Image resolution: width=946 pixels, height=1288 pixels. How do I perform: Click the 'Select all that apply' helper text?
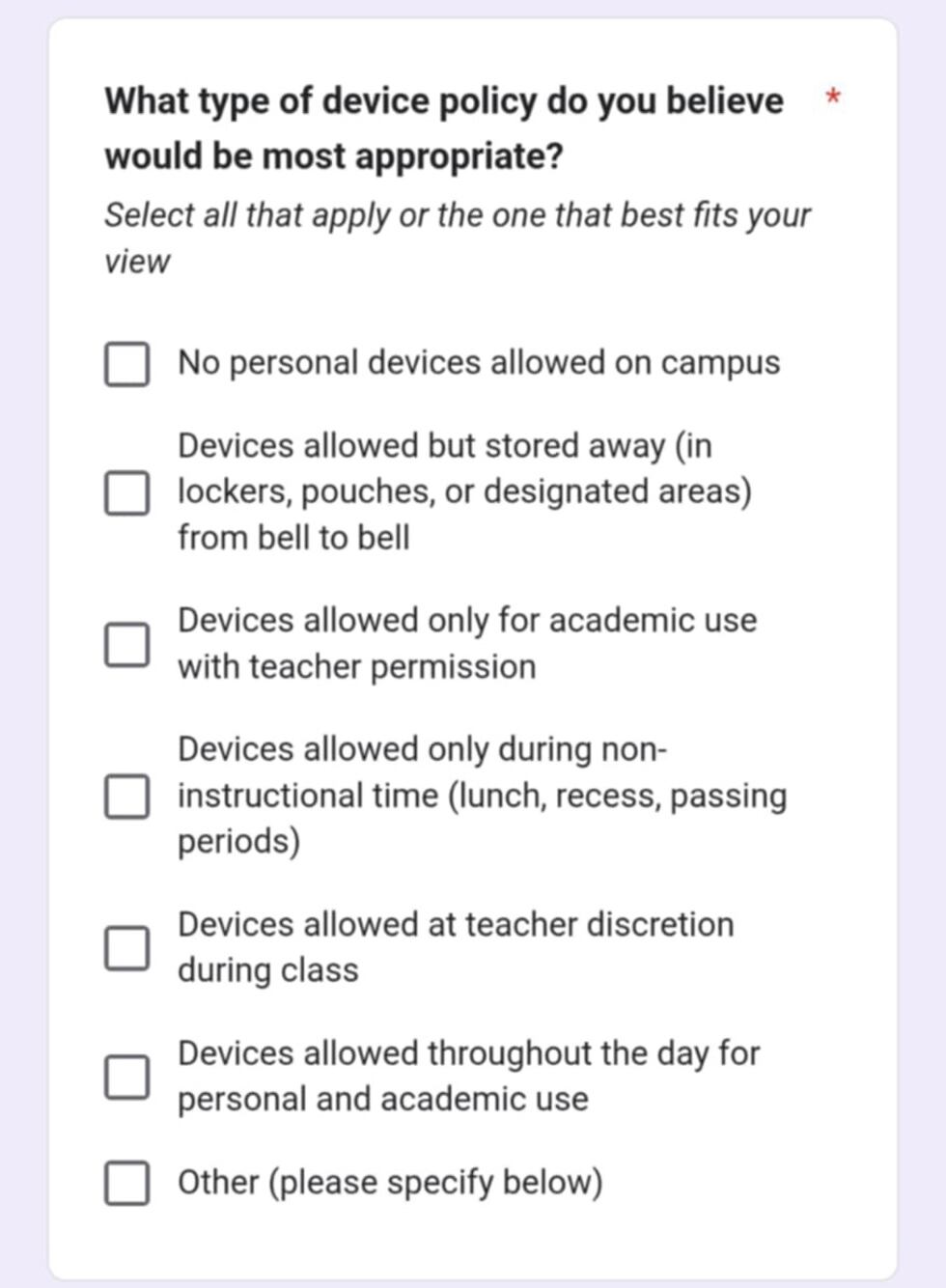pos(459,237)
